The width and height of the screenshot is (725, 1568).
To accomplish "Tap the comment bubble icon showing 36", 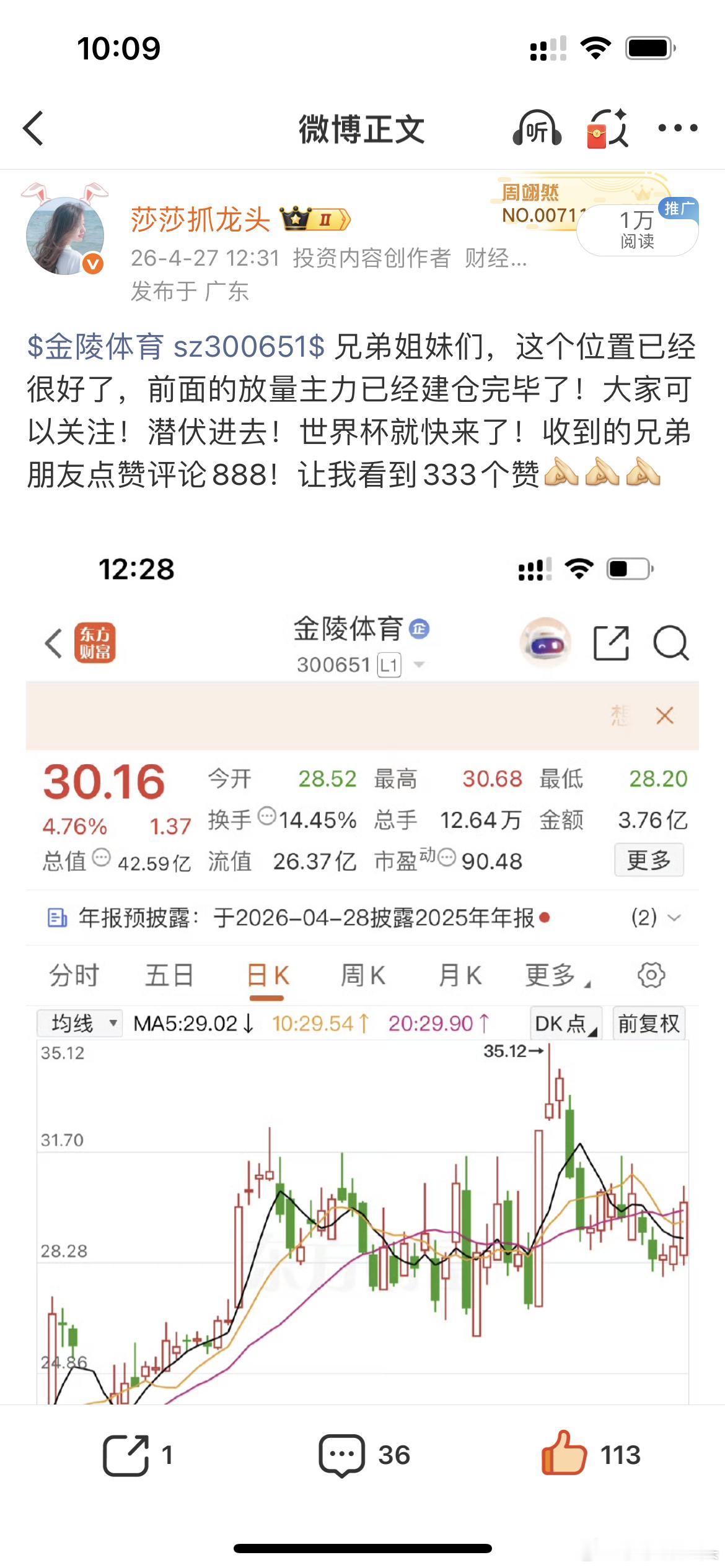I will (x=341, y=1453).
